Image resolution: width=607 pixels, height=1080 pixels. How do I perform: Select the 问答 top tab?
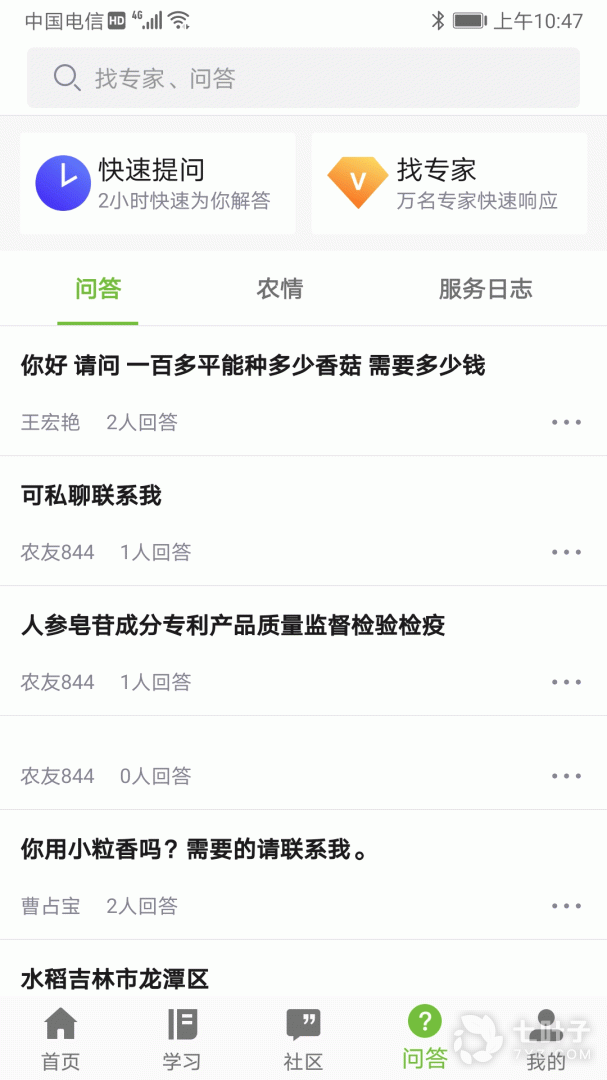(x=98, y=289)
